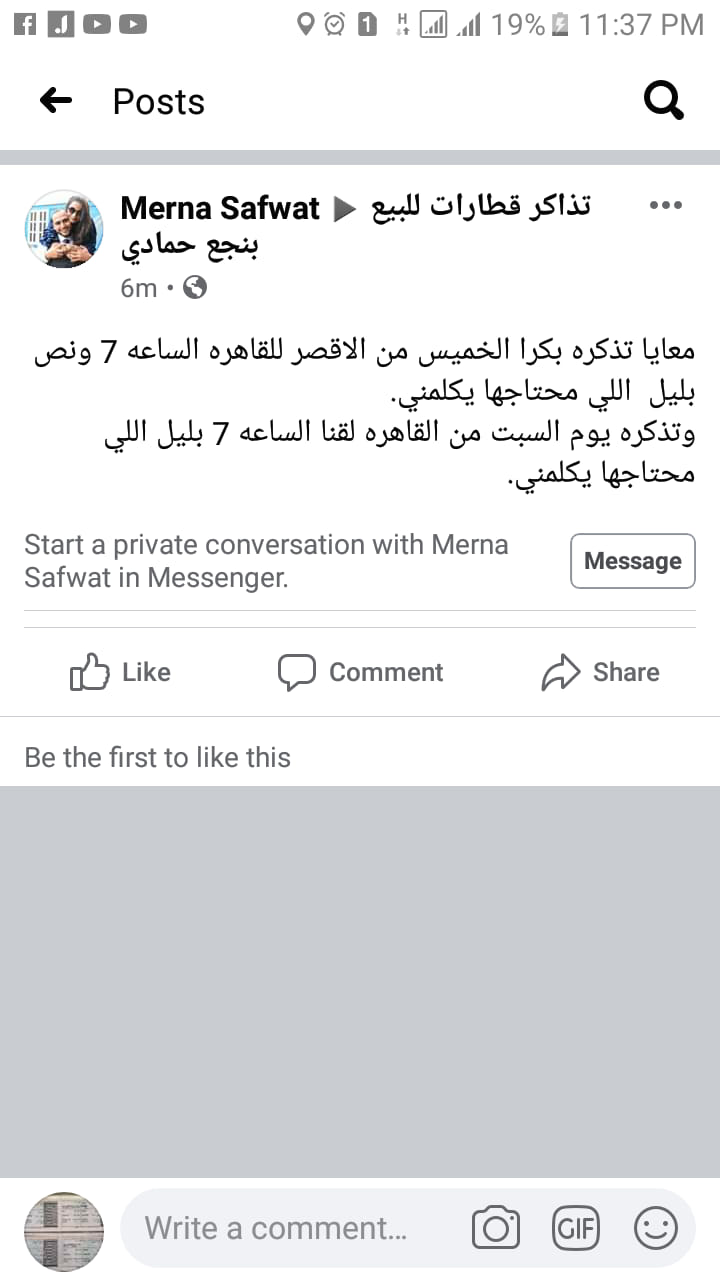Like Merna Safwat's post
The height and width of the screenshot is (1280, 720).
pyautogui.click(x=120, y=672)
